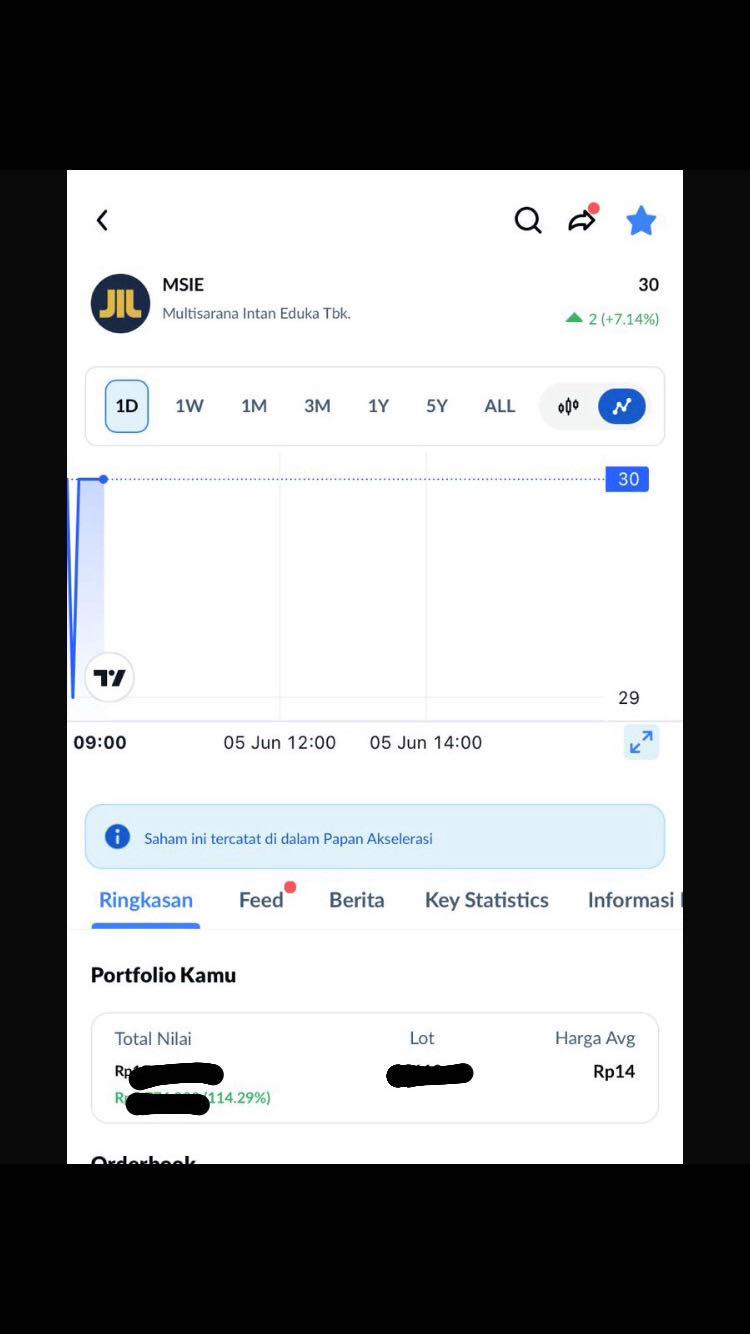Select the 1D chart range
750x1334 pixels.
tap(127, 406)
